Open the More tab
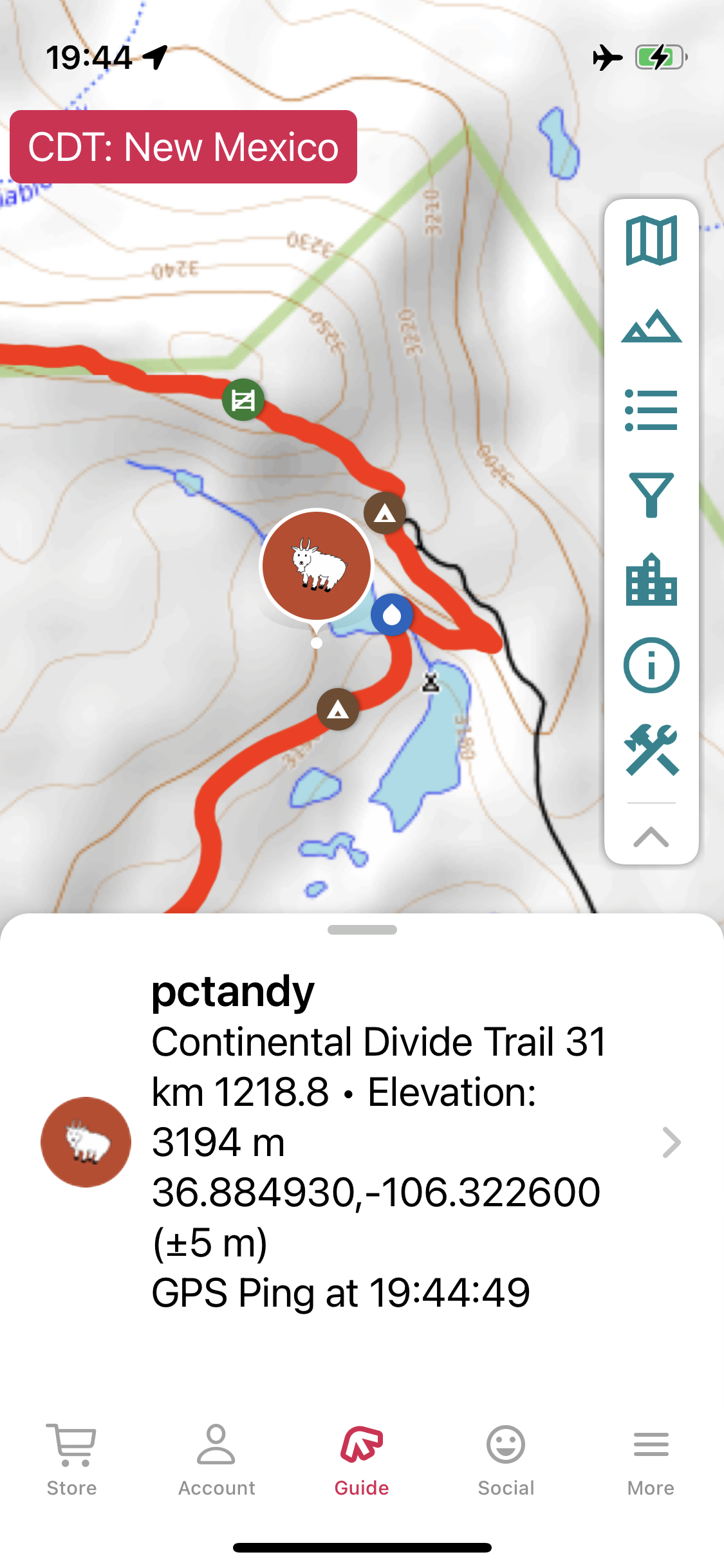Image resolution: width=724 pixels, height=1568 pixels. 651,1460
